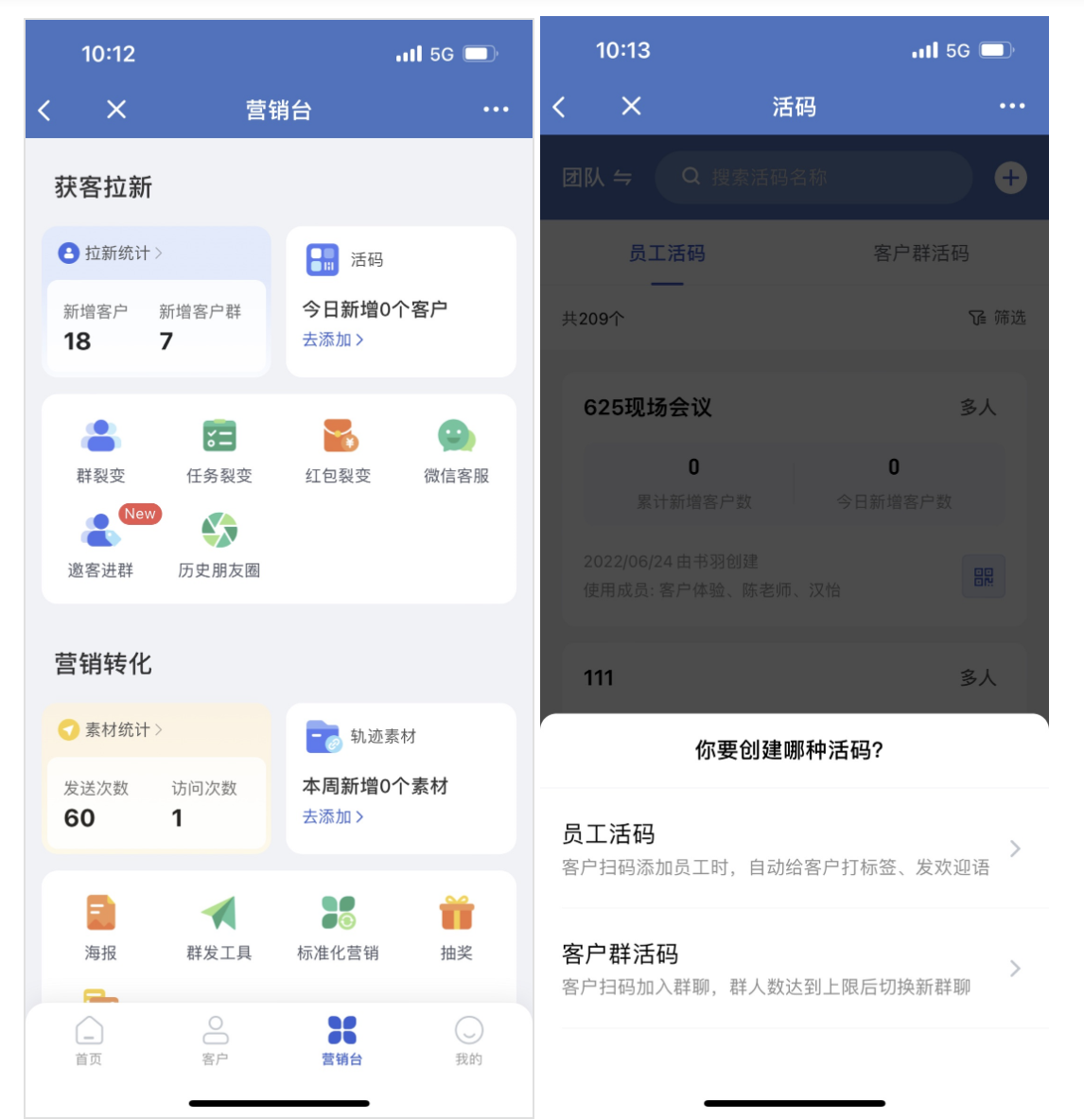The height and width of the screenshot is (1120, 1084).
Task: Open the new 邀客进群 feature
Action: click(100, 545)
